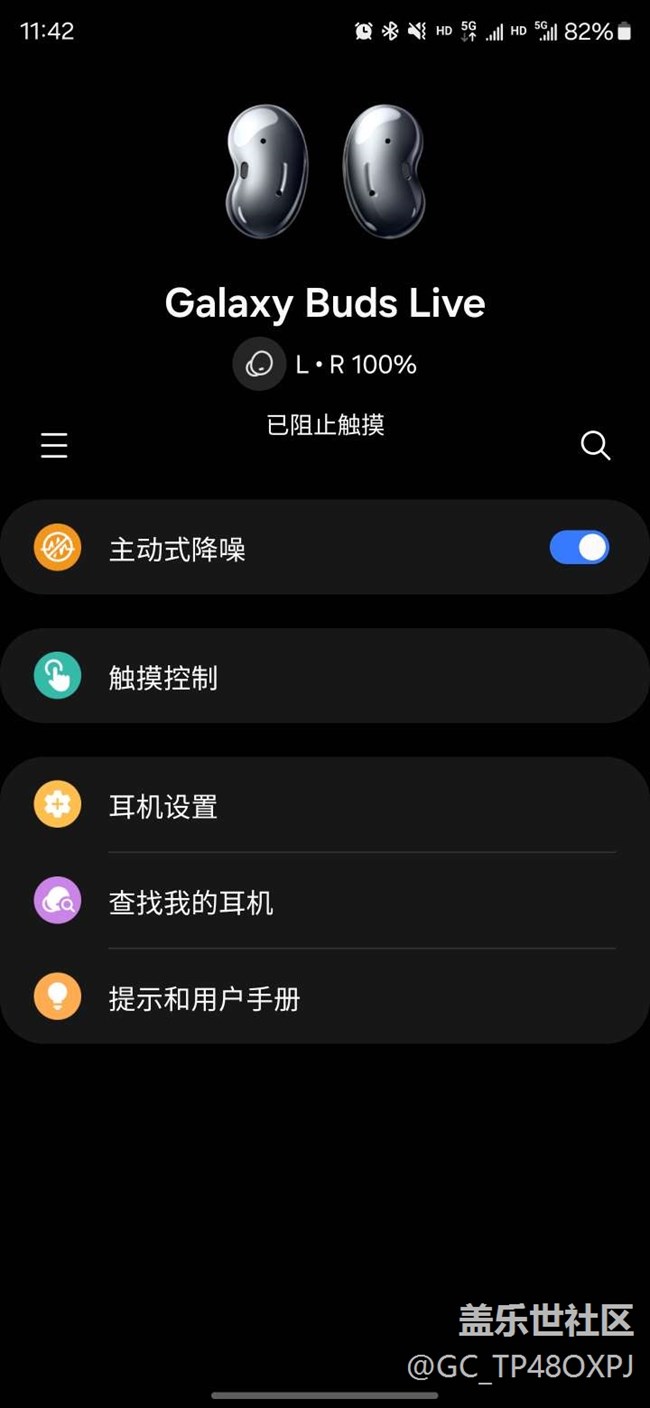Open 触摸控制 settings
The height and width of the screenshot is (1408, 650).
tap(324, 677)
